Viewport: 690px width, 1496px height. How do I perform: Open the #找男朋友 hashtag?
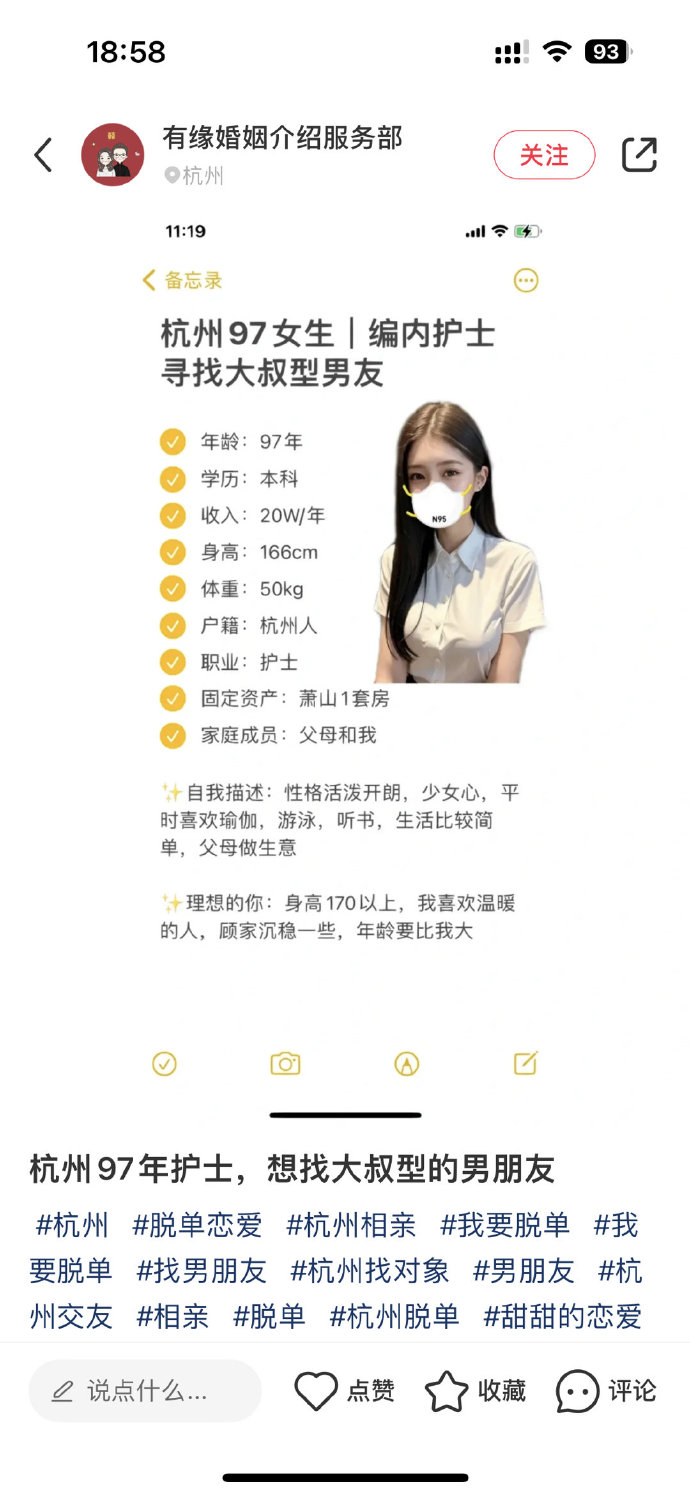pyautogui.click(x=202, y=1270)
